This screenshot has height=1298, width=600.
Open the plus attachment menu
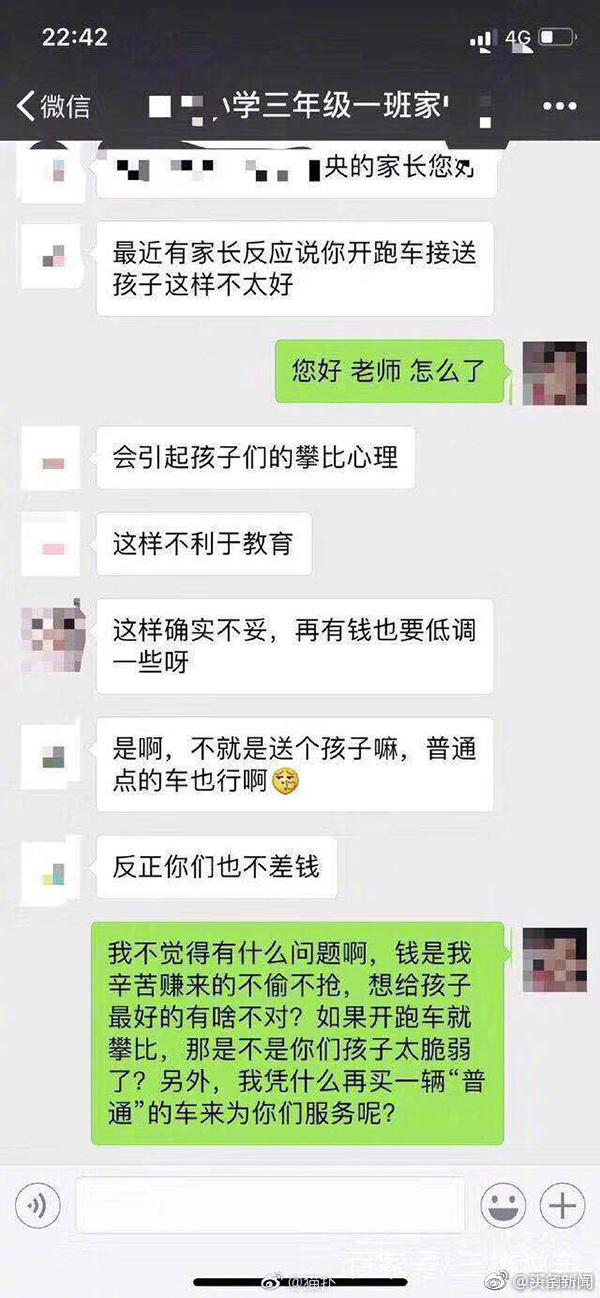pos(562,1206)
